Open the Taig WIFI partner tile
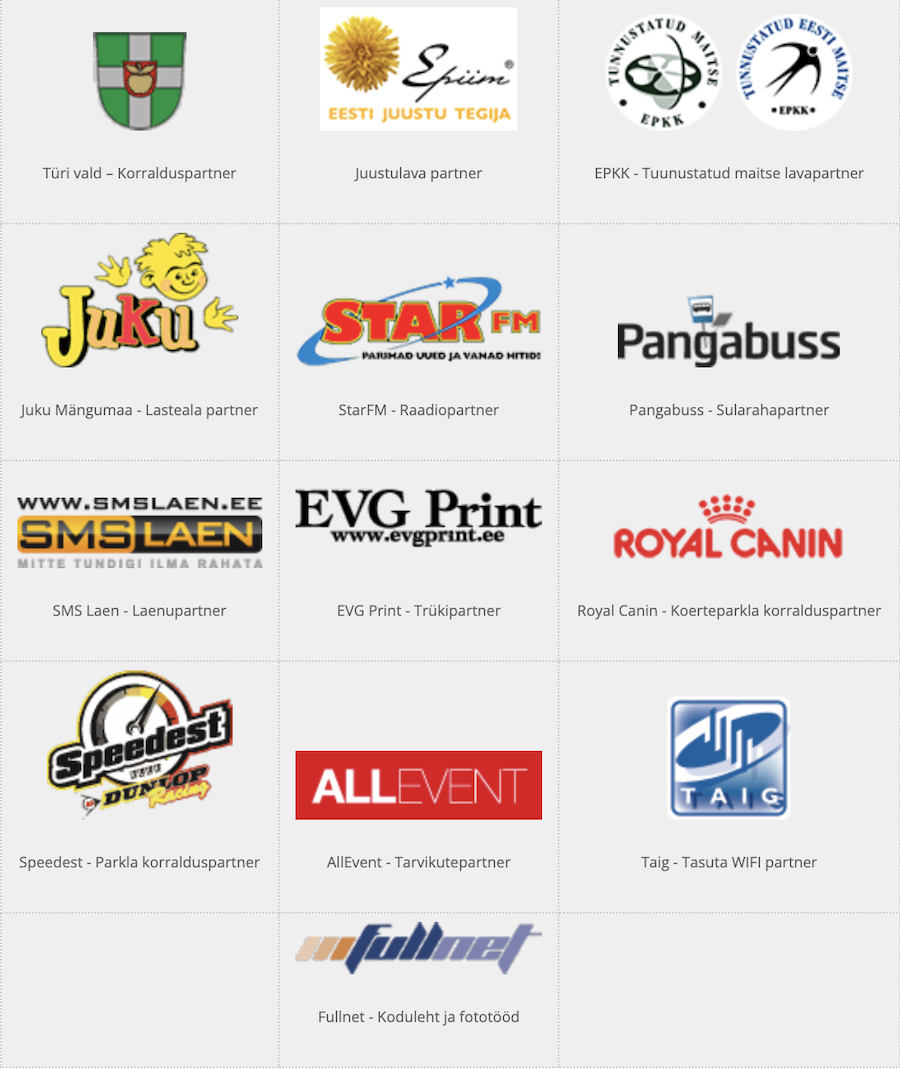Screen dimensions: 900x1069 pos(729,758)
